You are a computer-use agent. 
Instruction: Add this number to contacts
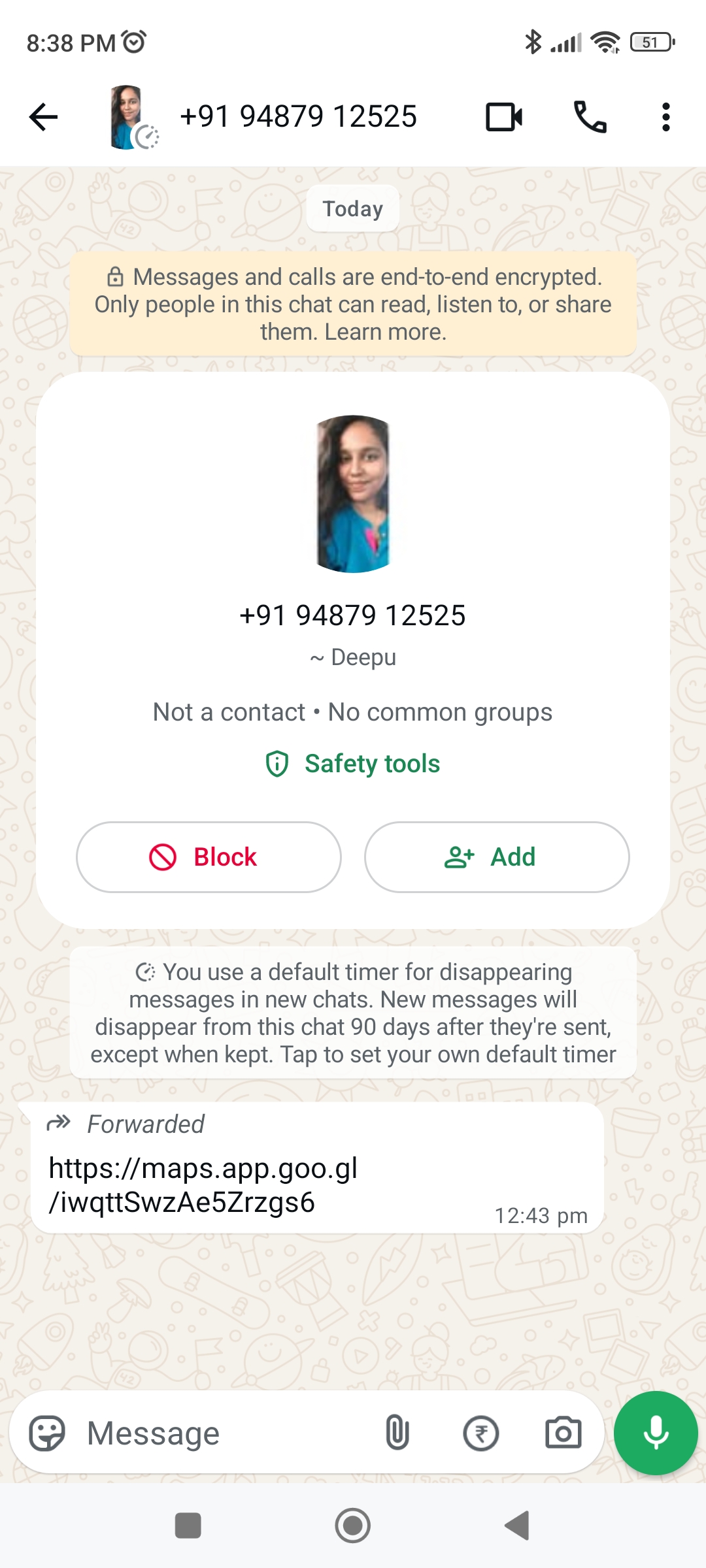497,857
